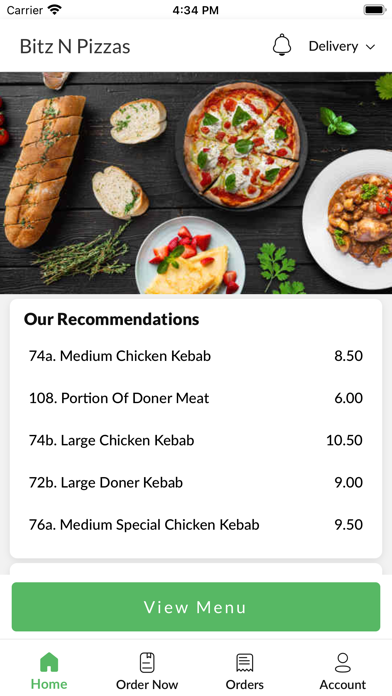Expand the Delivery dropdown
The width and height of the screenshot is (392, 696).
342,46
